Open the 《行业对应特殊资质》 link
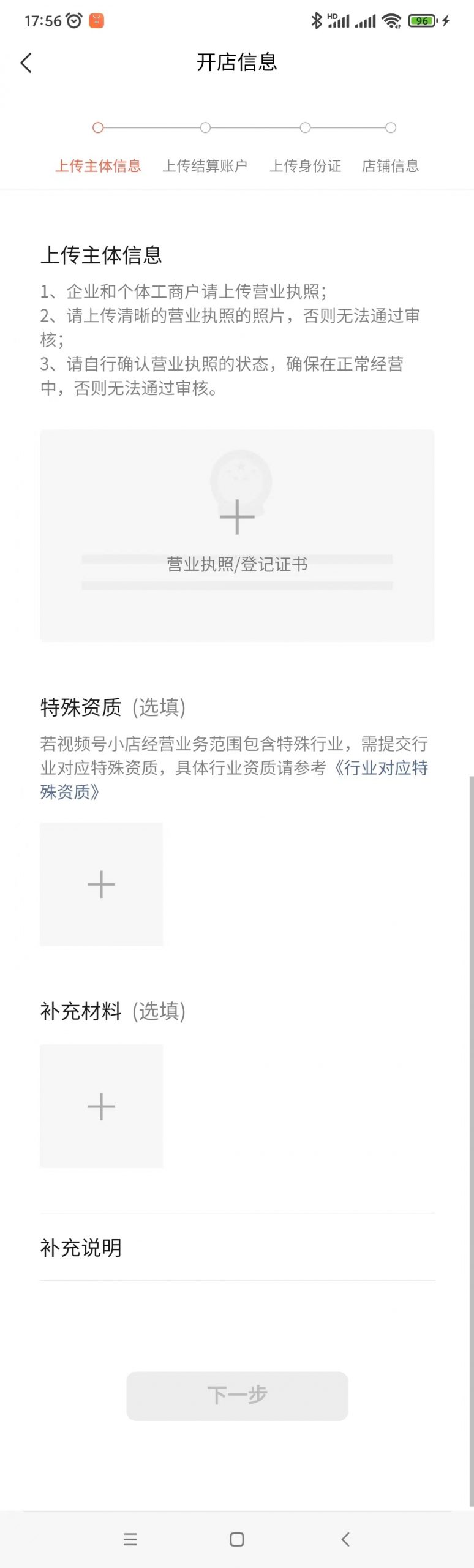The image size is (474, 1568). pyautogui.click(x=385, y=768)
